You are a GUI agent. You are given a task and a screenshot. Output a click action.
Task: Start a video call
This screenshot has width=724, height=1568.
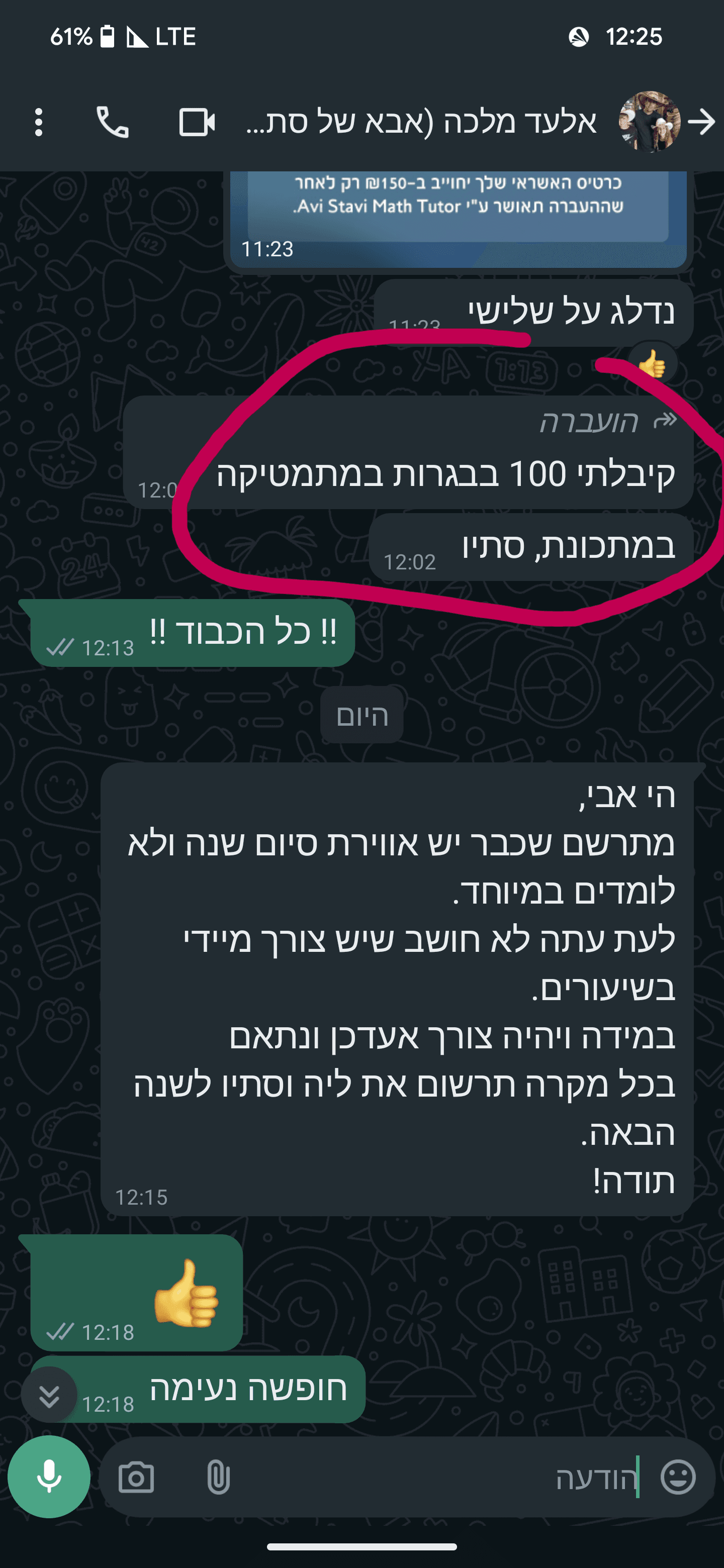[x=197, y=122]
